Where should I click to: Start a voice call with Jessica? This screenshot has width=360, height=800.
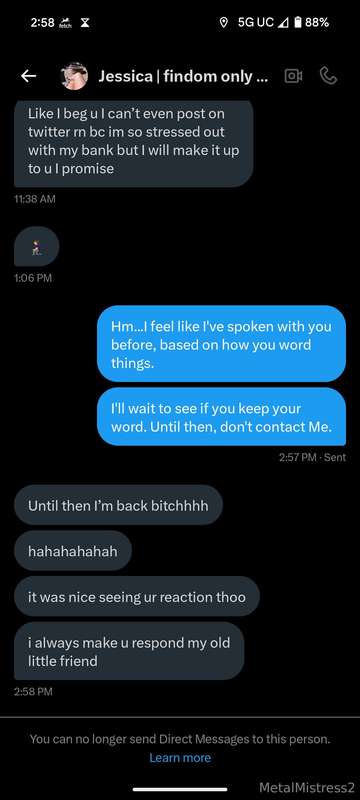[329, 76]
